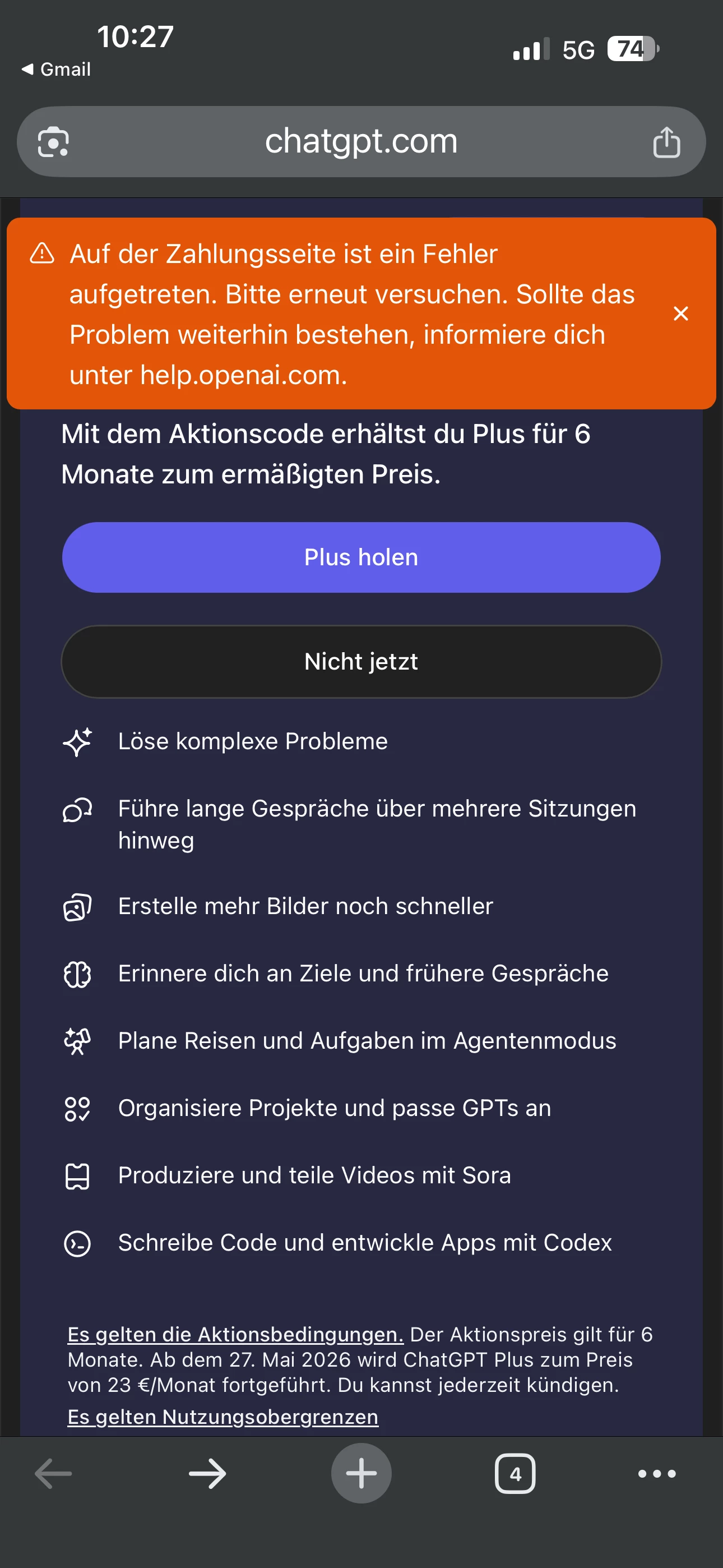723x1568 pixels.
Task: Open the Aktionsbedingungen terms link
Action: pos(235,1334)
